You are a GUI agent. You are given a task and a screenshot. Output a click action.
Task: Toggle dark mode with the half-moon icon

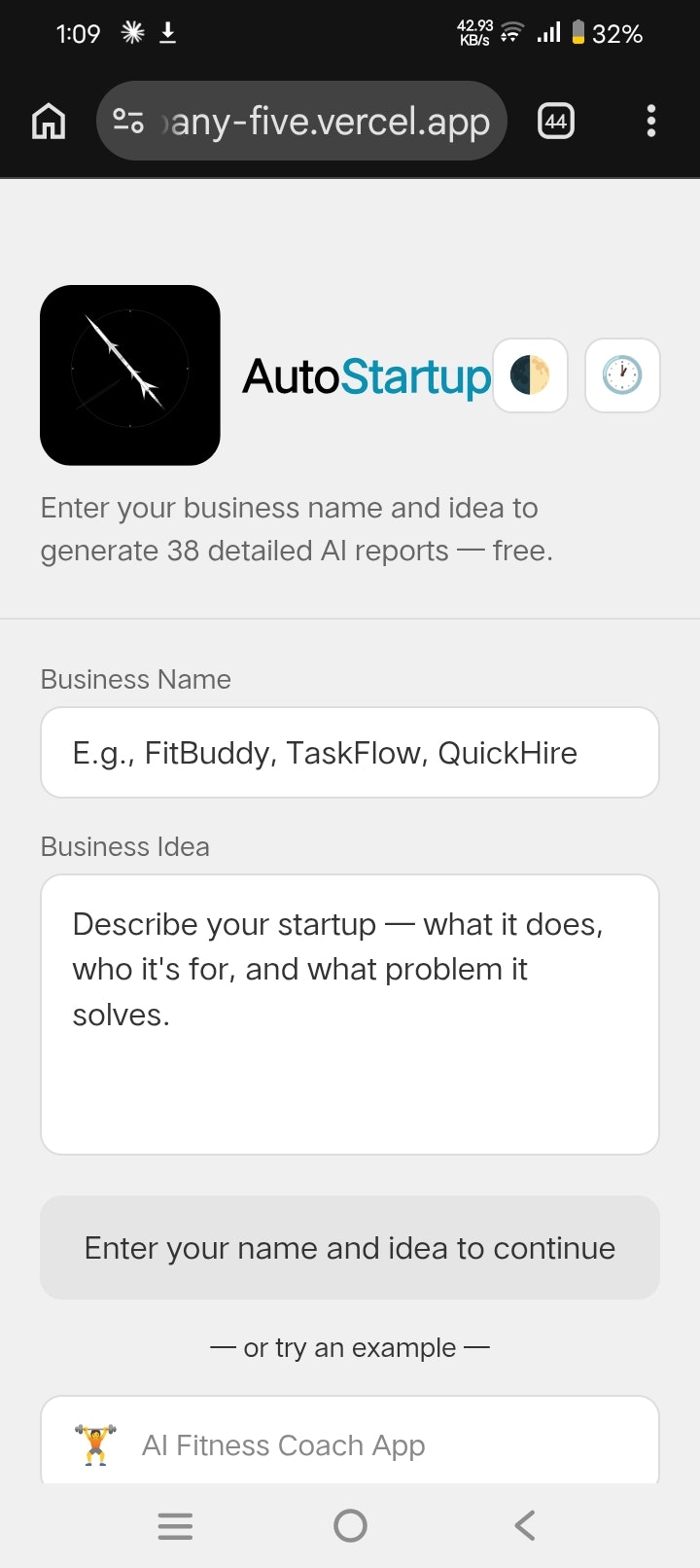pos(531,375)
